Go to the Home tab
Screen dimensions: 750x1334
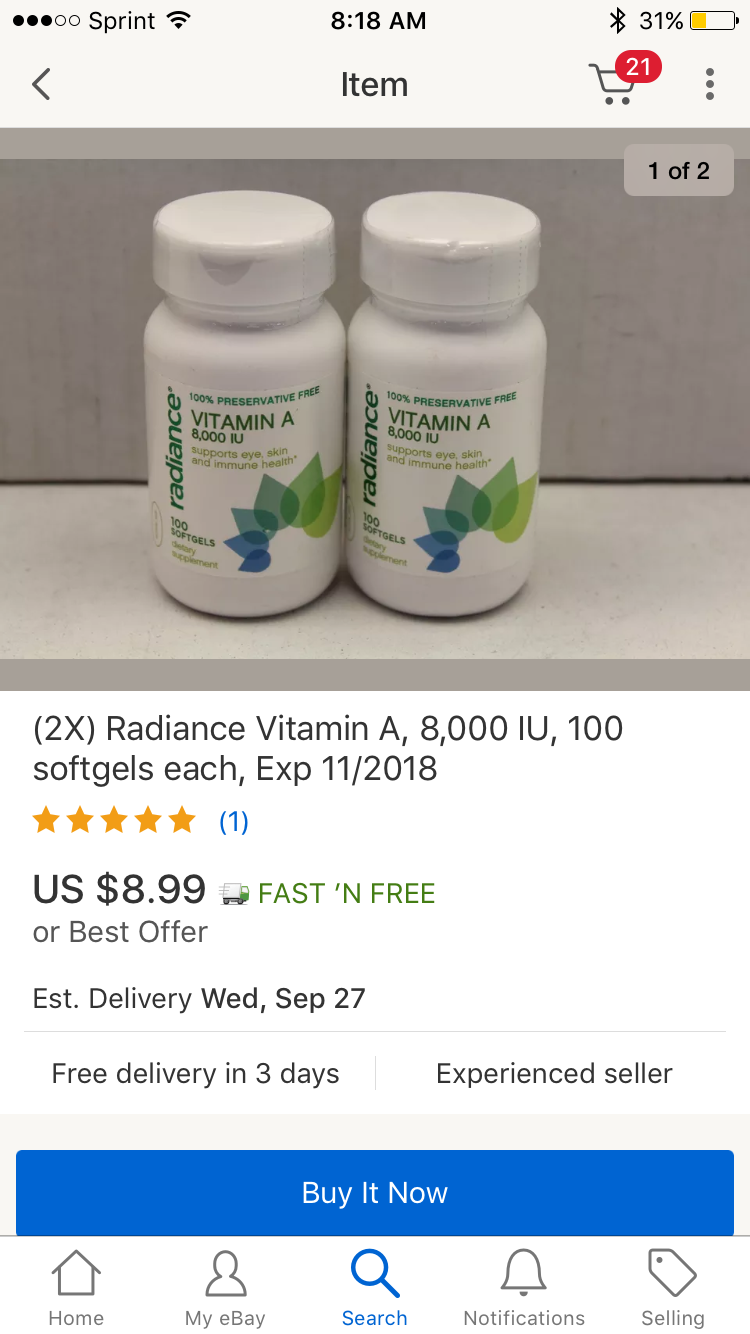[76, 1288]
